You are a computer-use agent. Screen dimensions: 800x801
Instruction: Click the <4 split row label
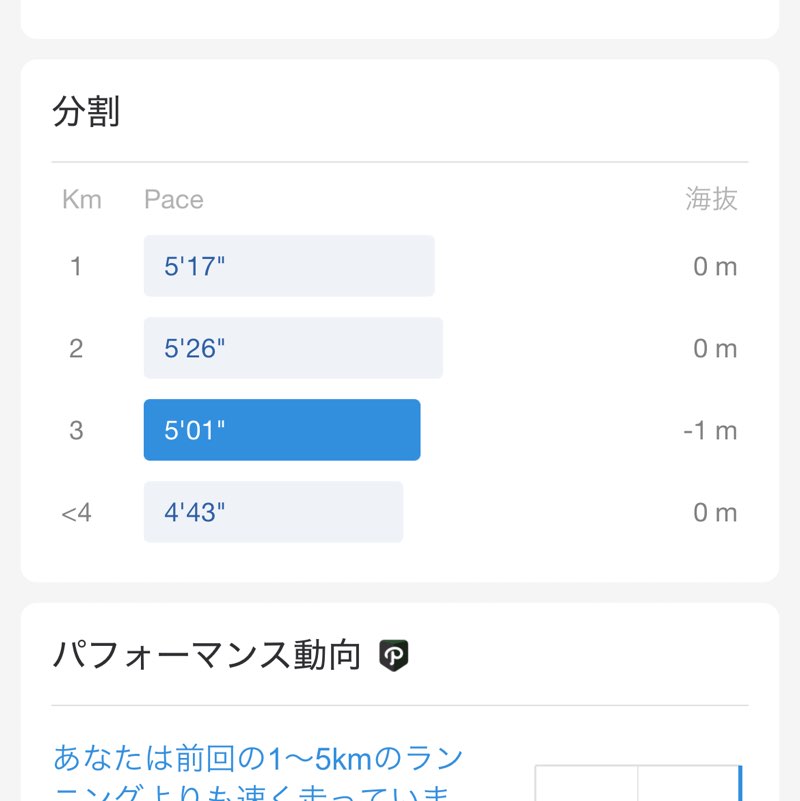point(77,511)
